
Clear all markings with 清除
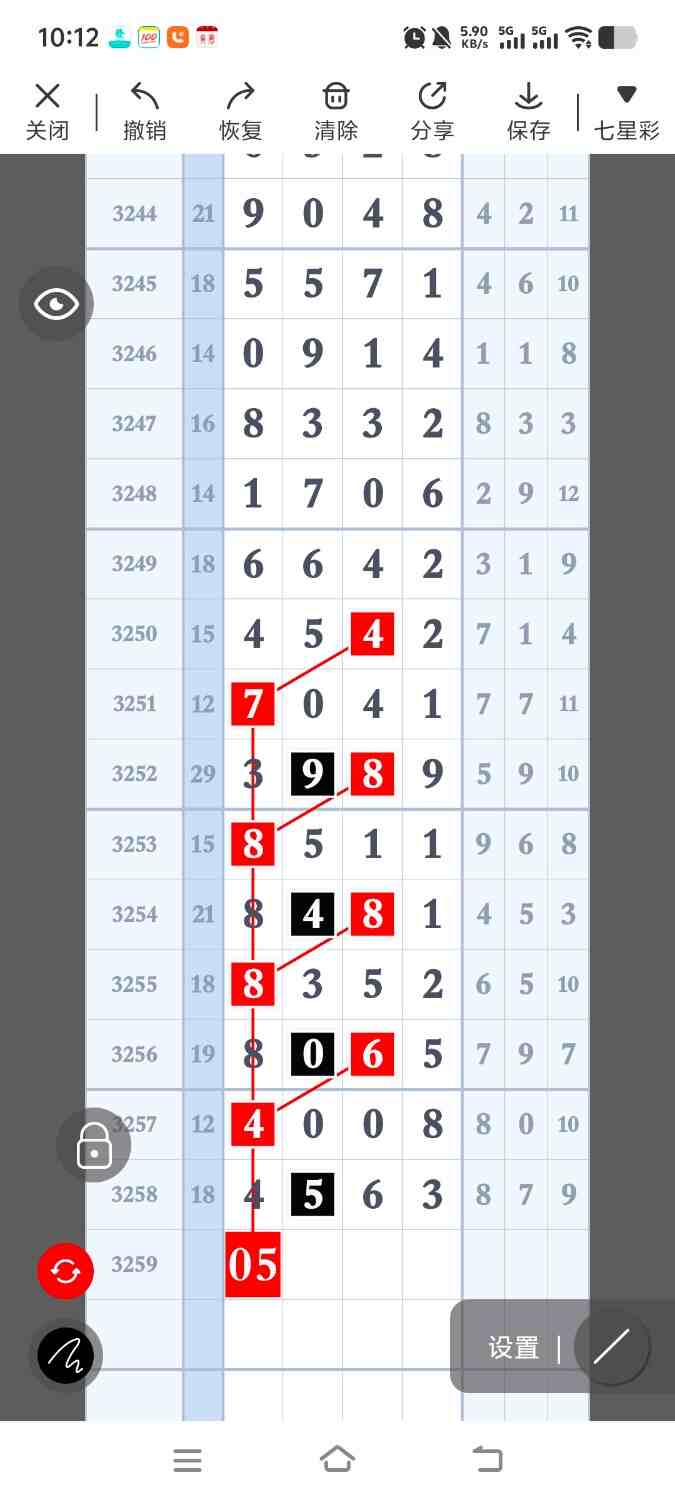tap(336, 112)
